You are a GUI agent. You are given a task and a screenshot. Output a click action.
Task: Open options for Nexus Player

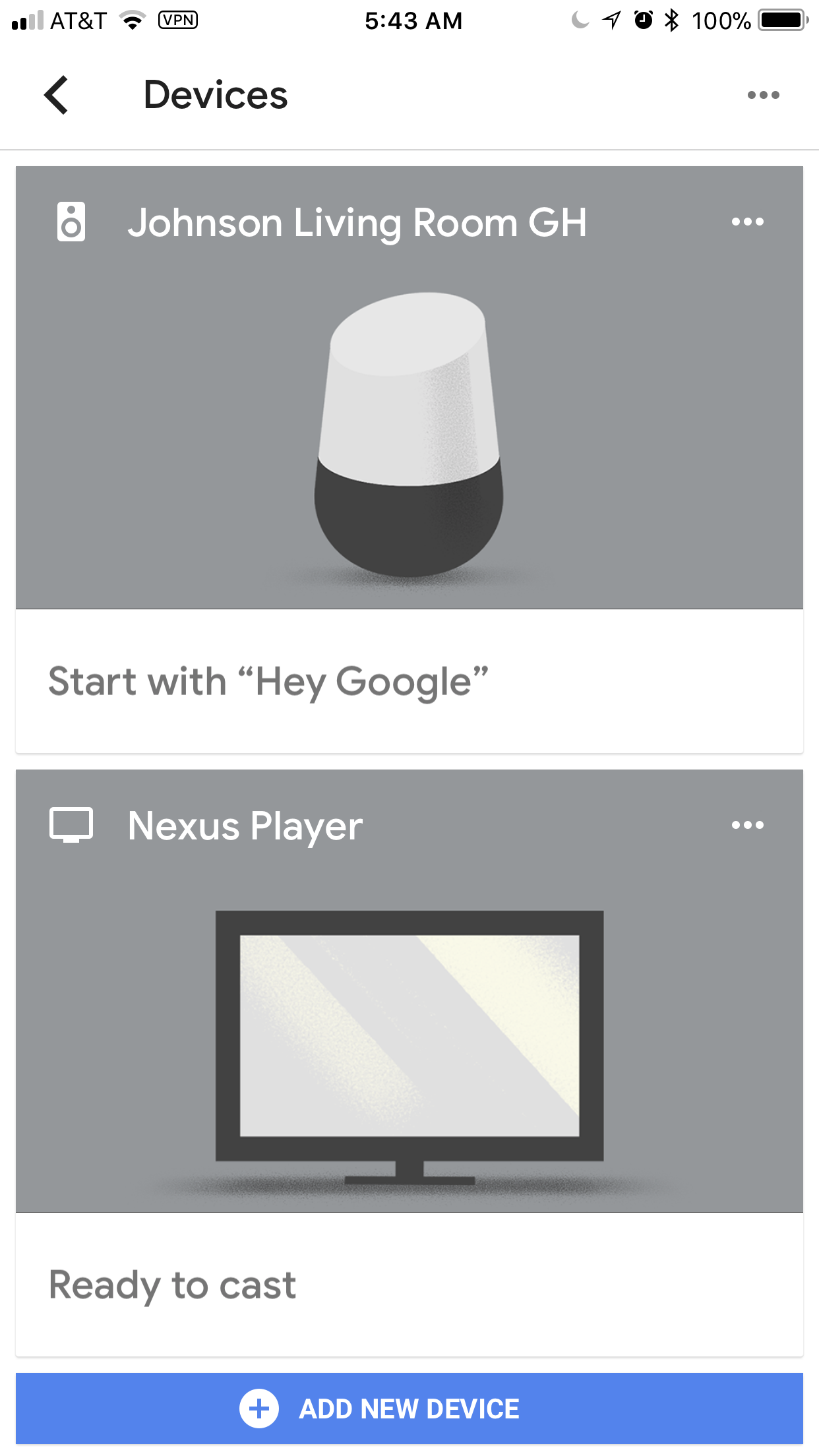click(747, 825)
